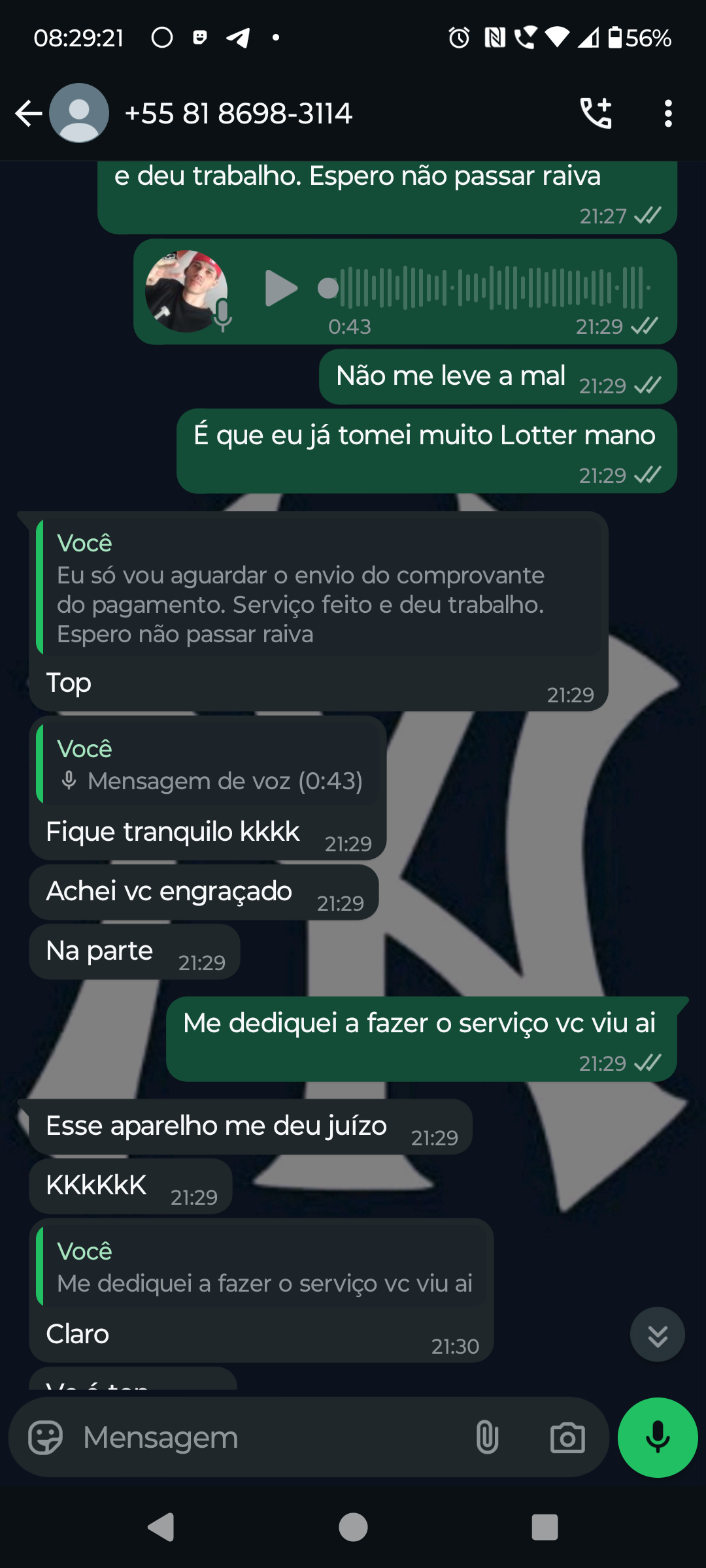Play the 0:43 voice message
The width and height of the screenshot is (706, 1568).
click(281, 288)
